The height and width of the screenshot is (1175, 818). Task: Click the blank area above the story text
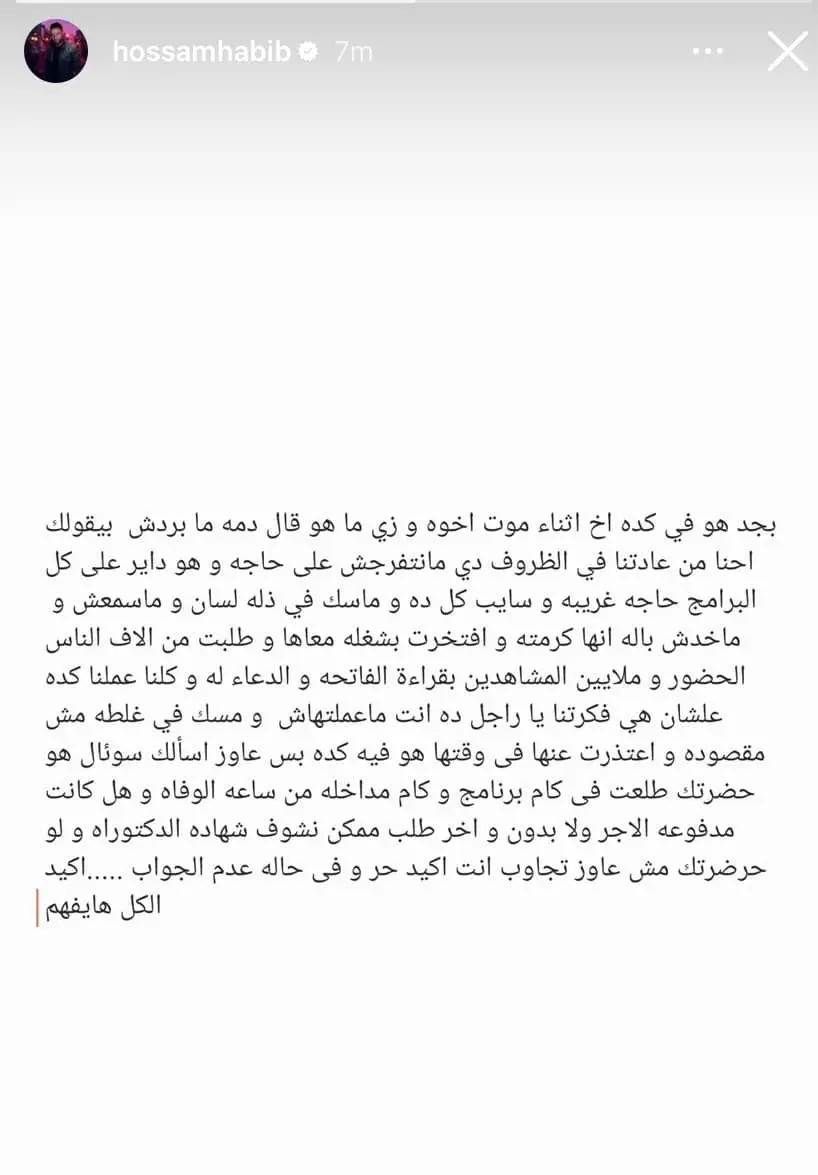[409, 300]
